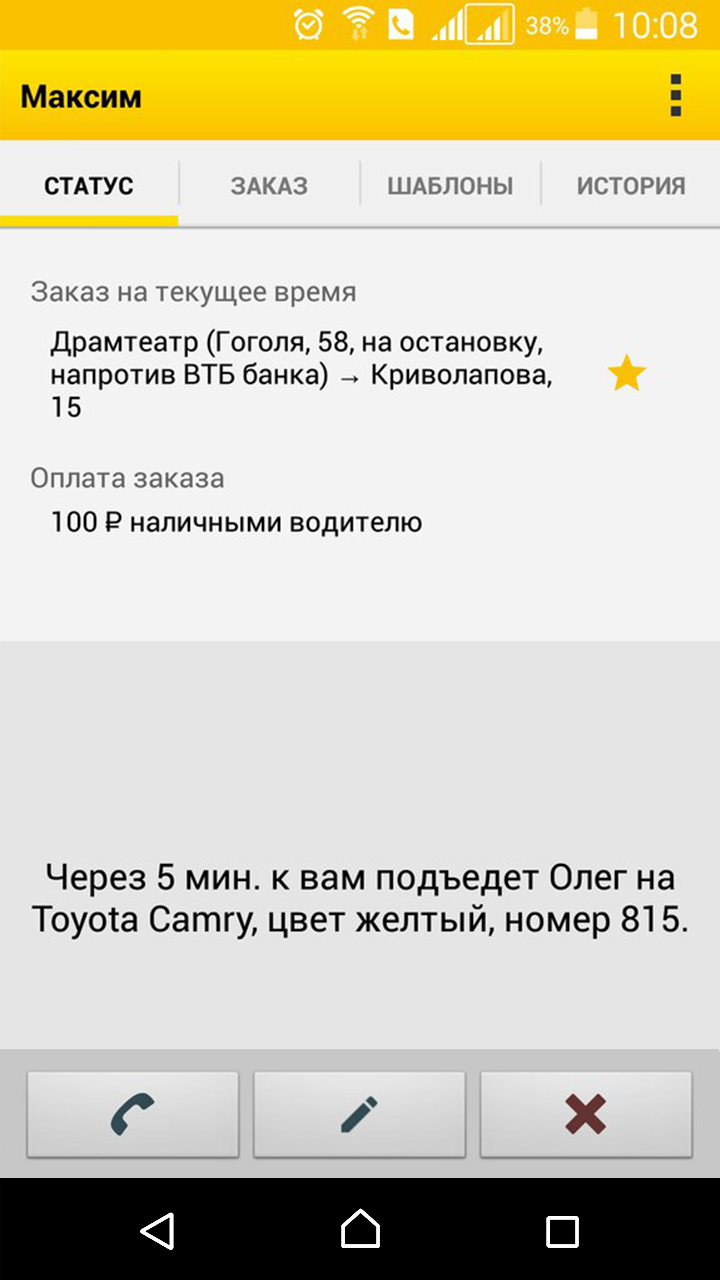Switch to the Заказ tab
Viewport: 720px width, 1280px height.
(269, 186)
